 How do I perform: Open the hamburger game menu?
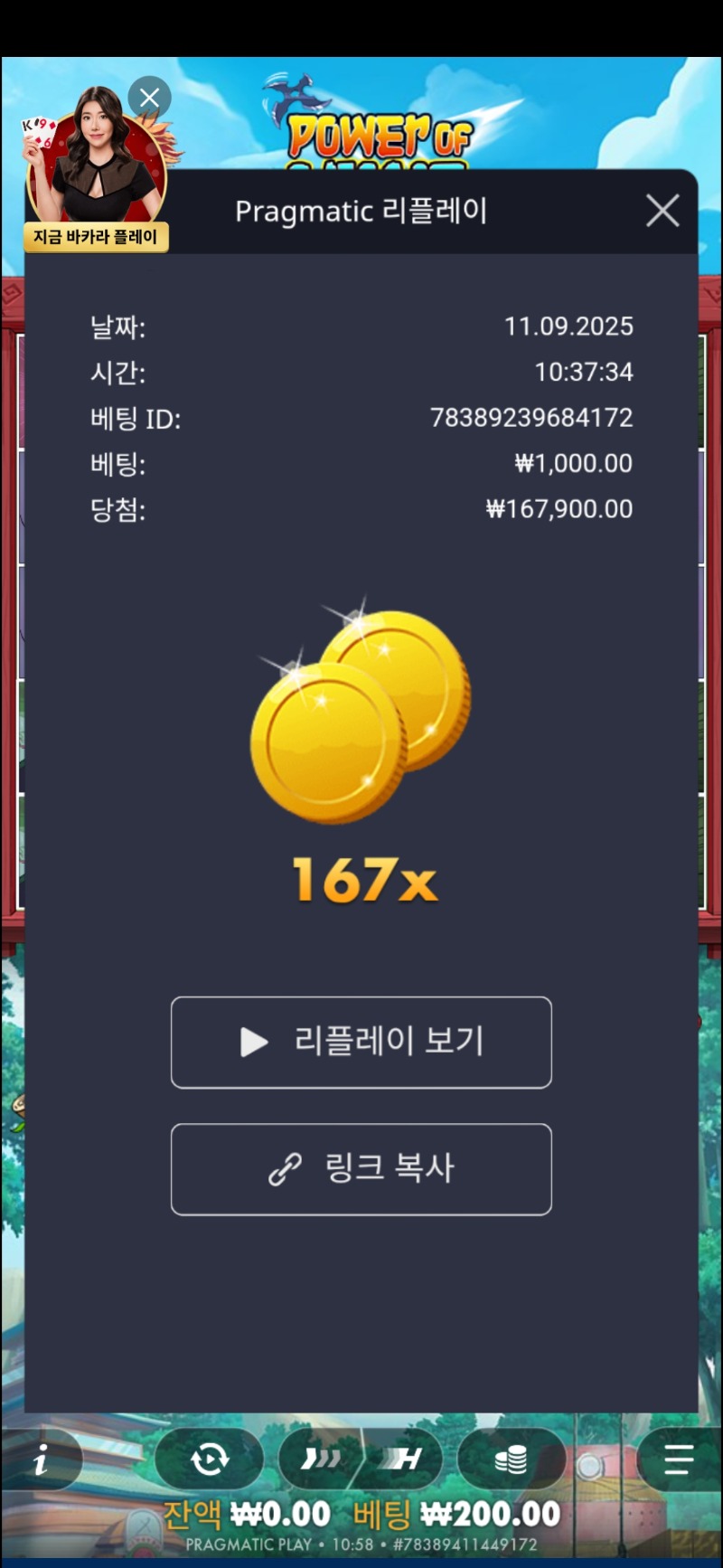[678, 1459]
